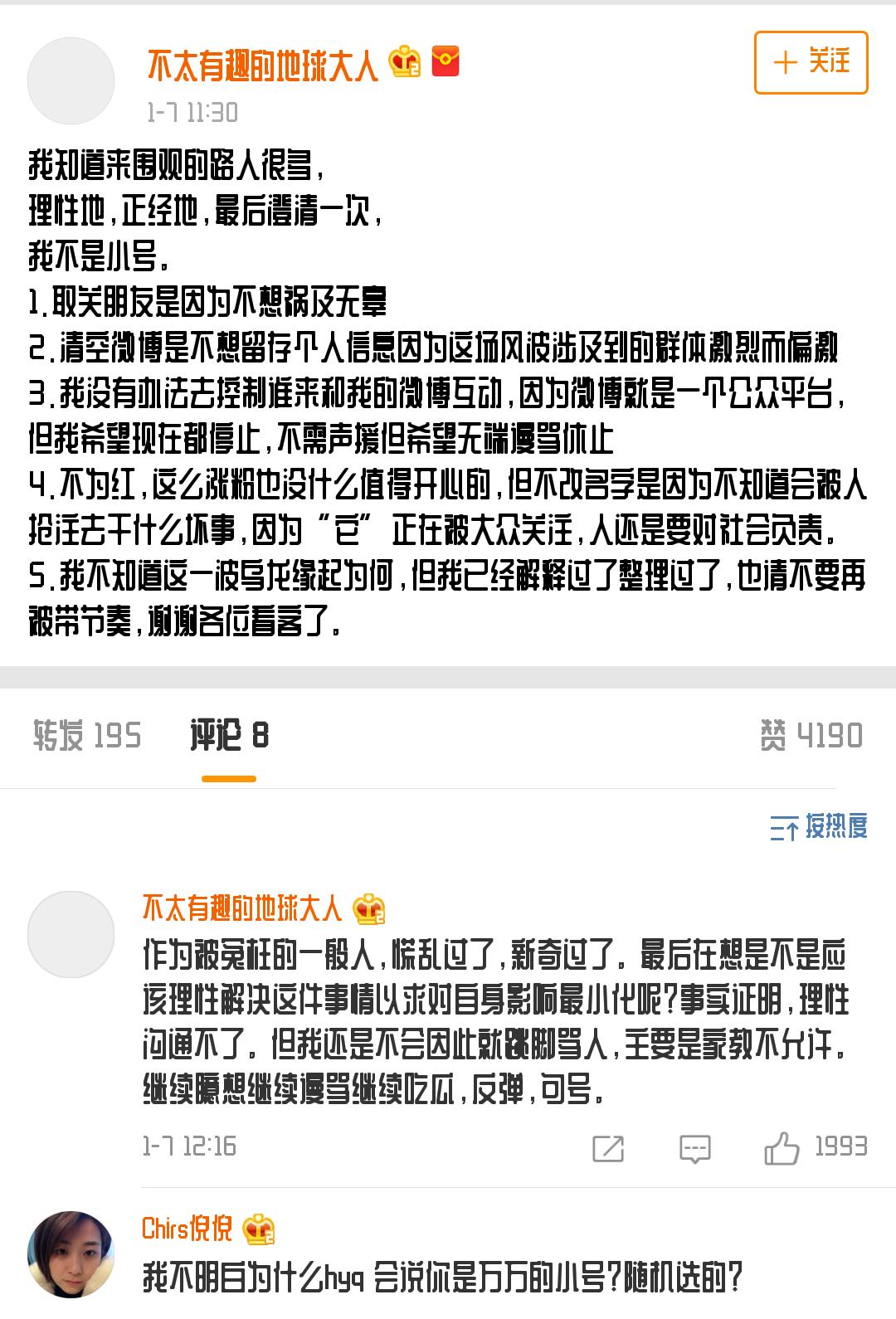
Task: Reply to the author's 12:16 comment
Action: pos(694,1148)
